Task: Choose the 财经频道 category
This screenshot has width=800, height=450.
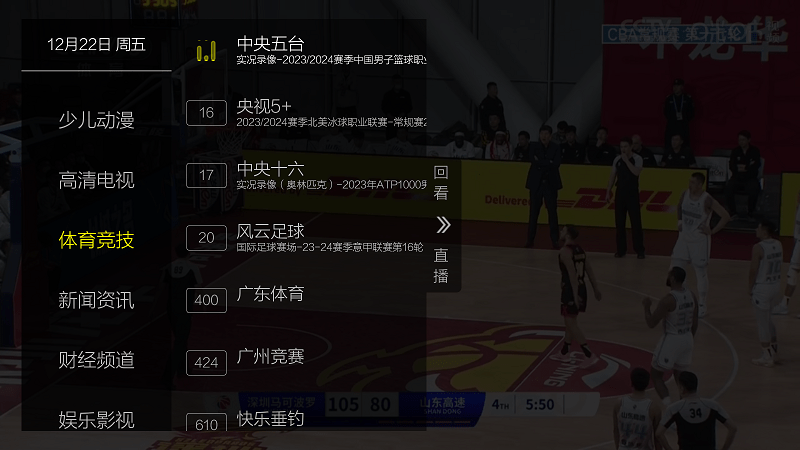Action: [x=96, y=360]
